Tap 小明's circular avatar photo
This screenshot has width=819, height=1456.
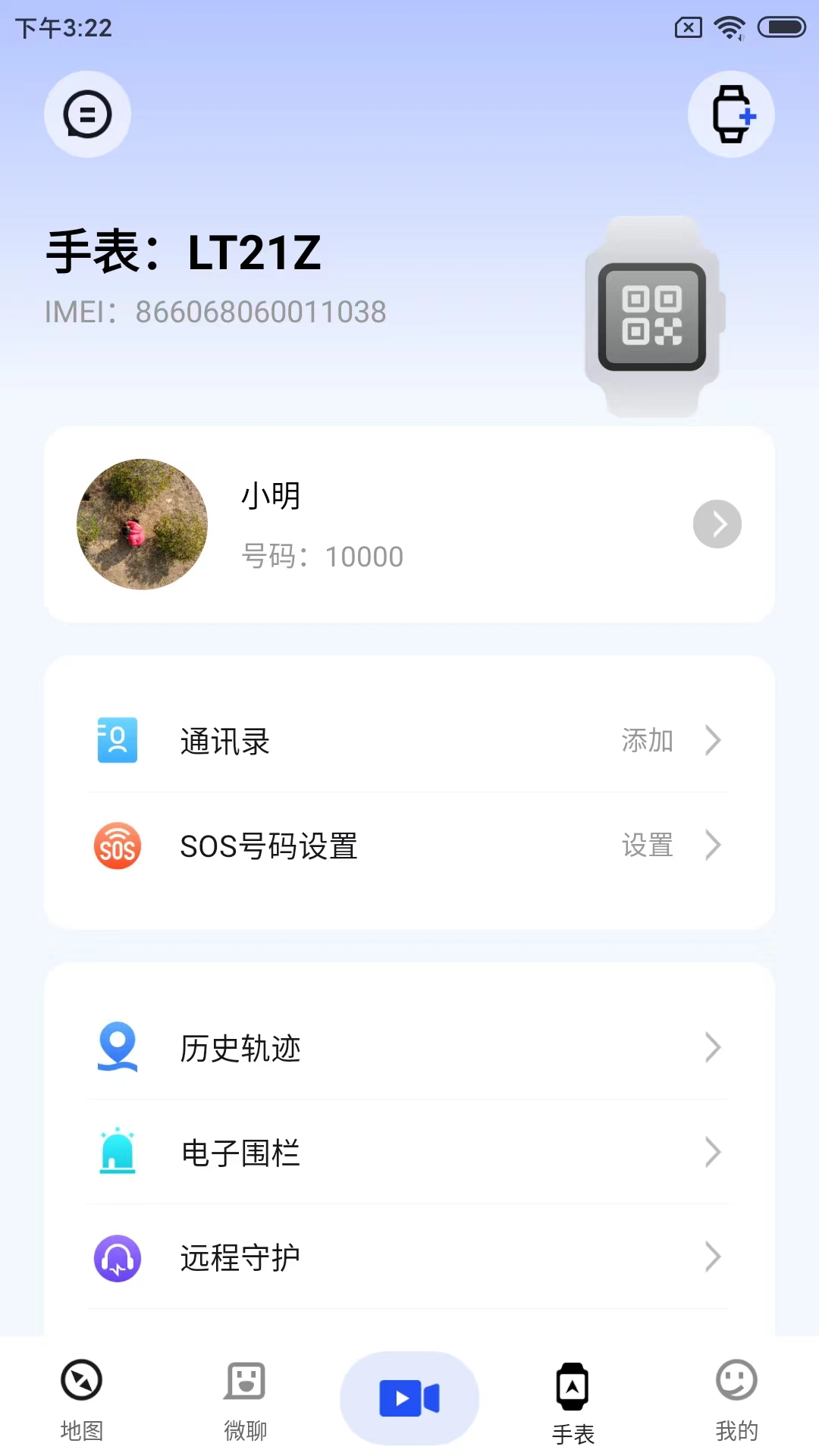pos(142,524)
